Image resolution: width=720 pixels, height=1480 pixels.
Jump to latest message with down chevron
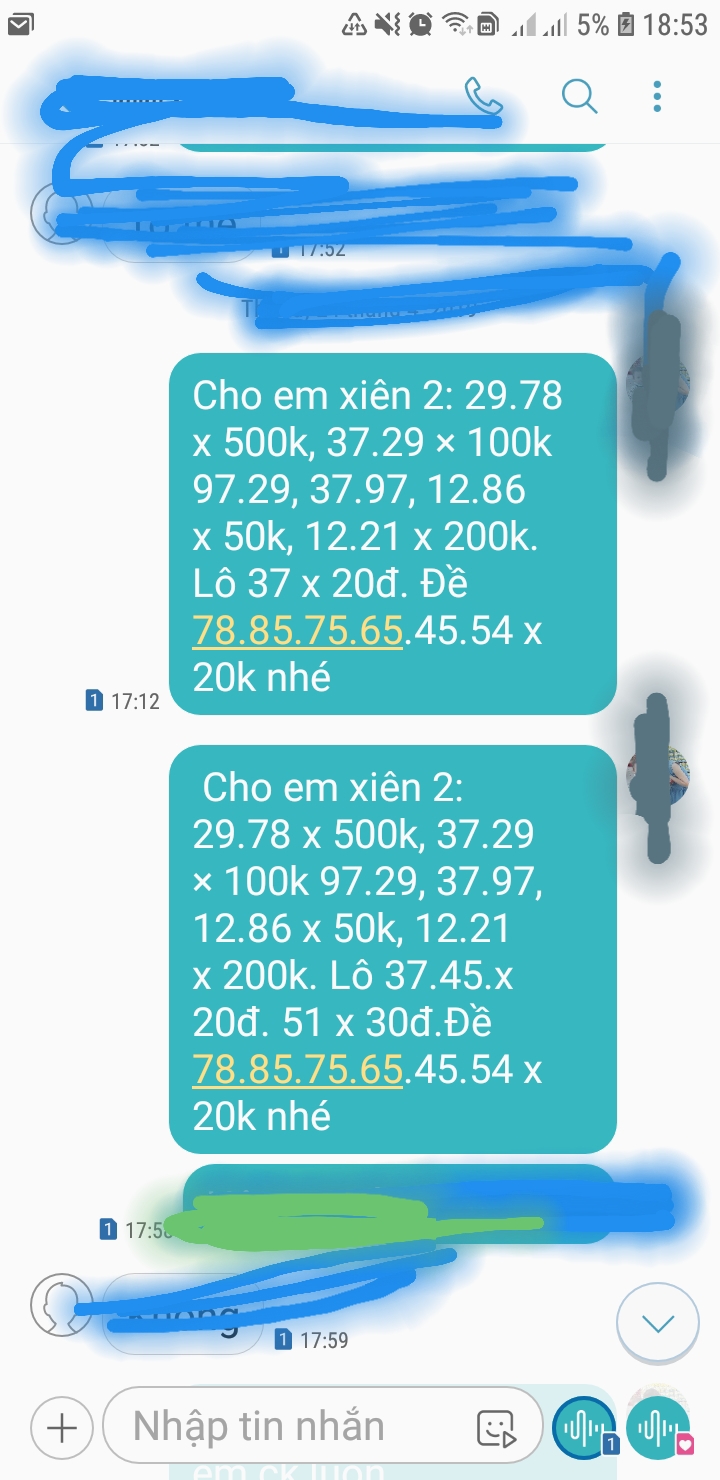pos(657,1325)
